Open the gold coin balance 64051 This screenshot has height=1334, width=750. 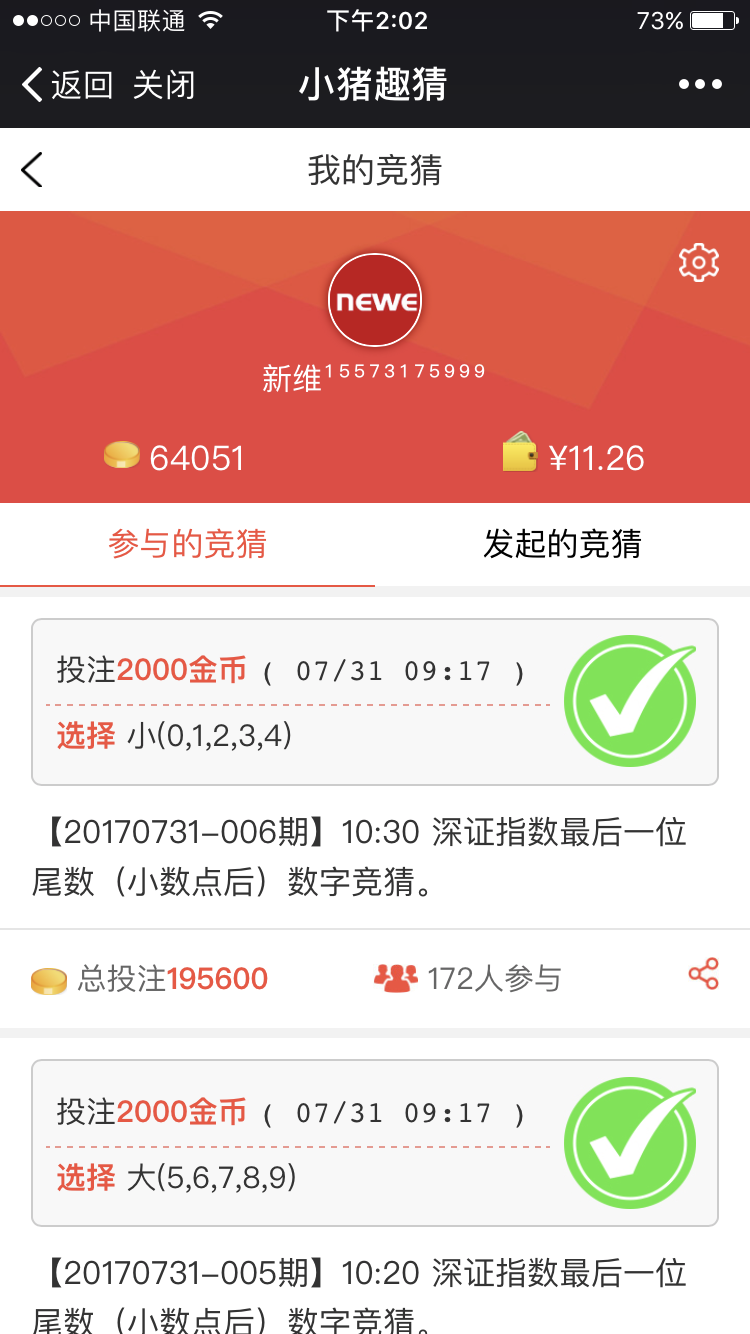174,457
